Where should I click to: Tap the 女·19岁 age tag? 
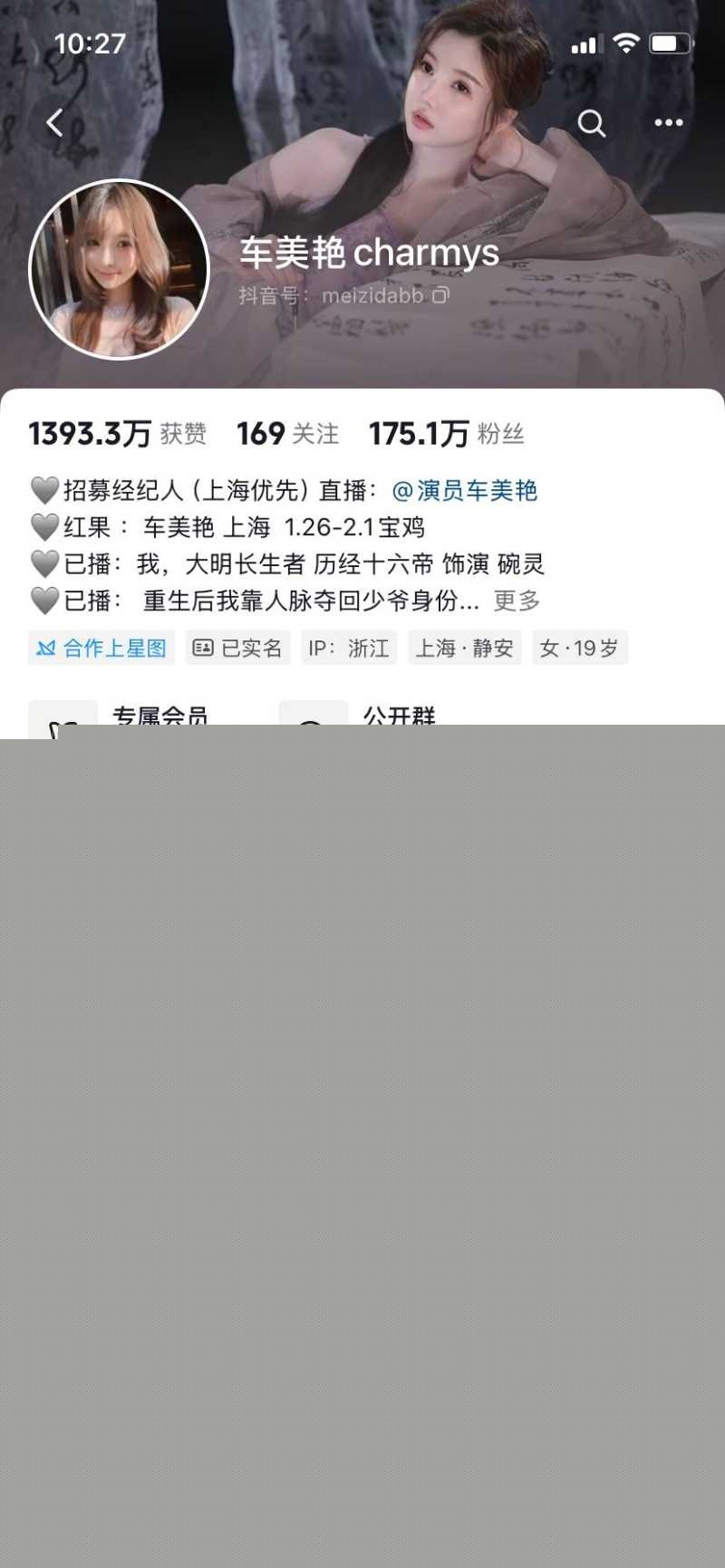(579, 648)
